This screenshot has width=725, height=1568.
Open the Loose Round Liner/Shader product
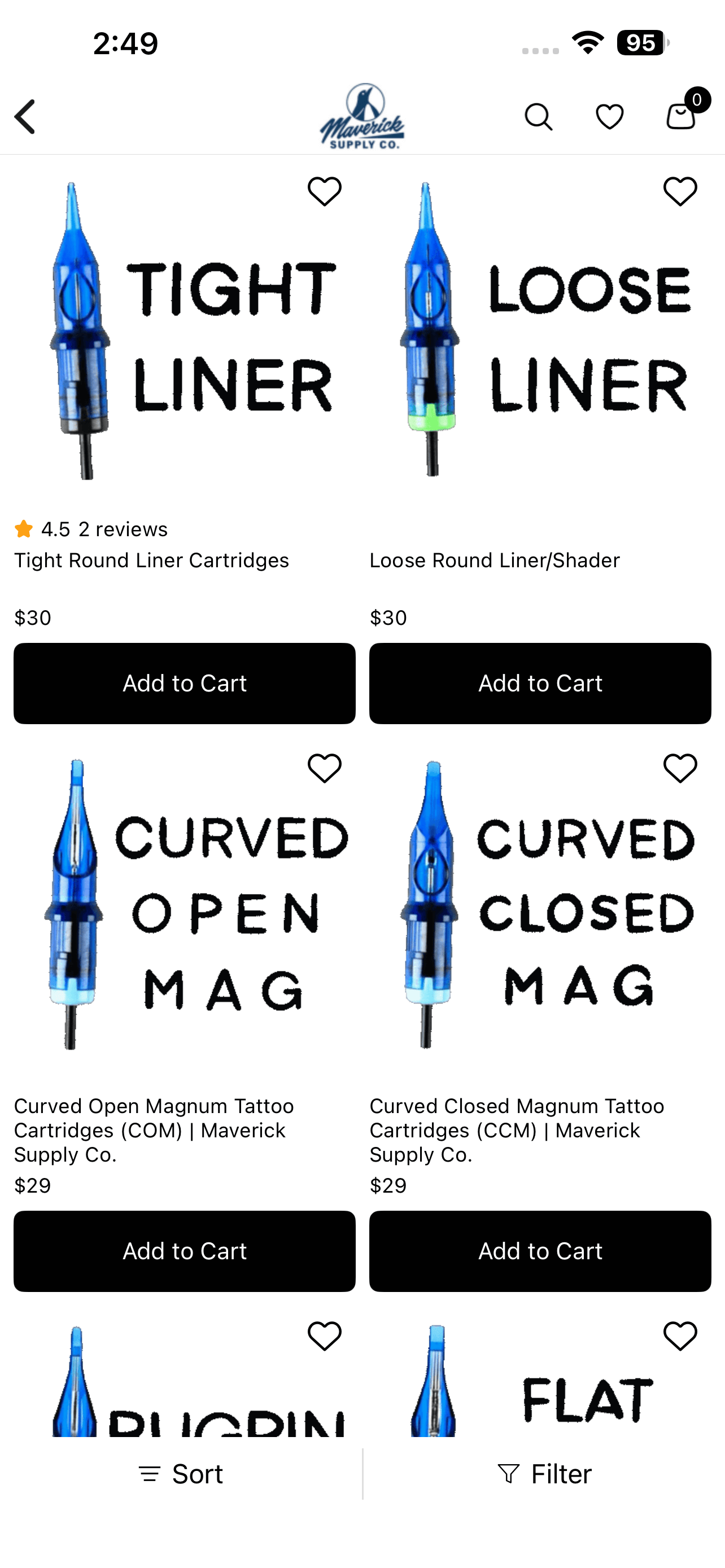pos(494,560)
